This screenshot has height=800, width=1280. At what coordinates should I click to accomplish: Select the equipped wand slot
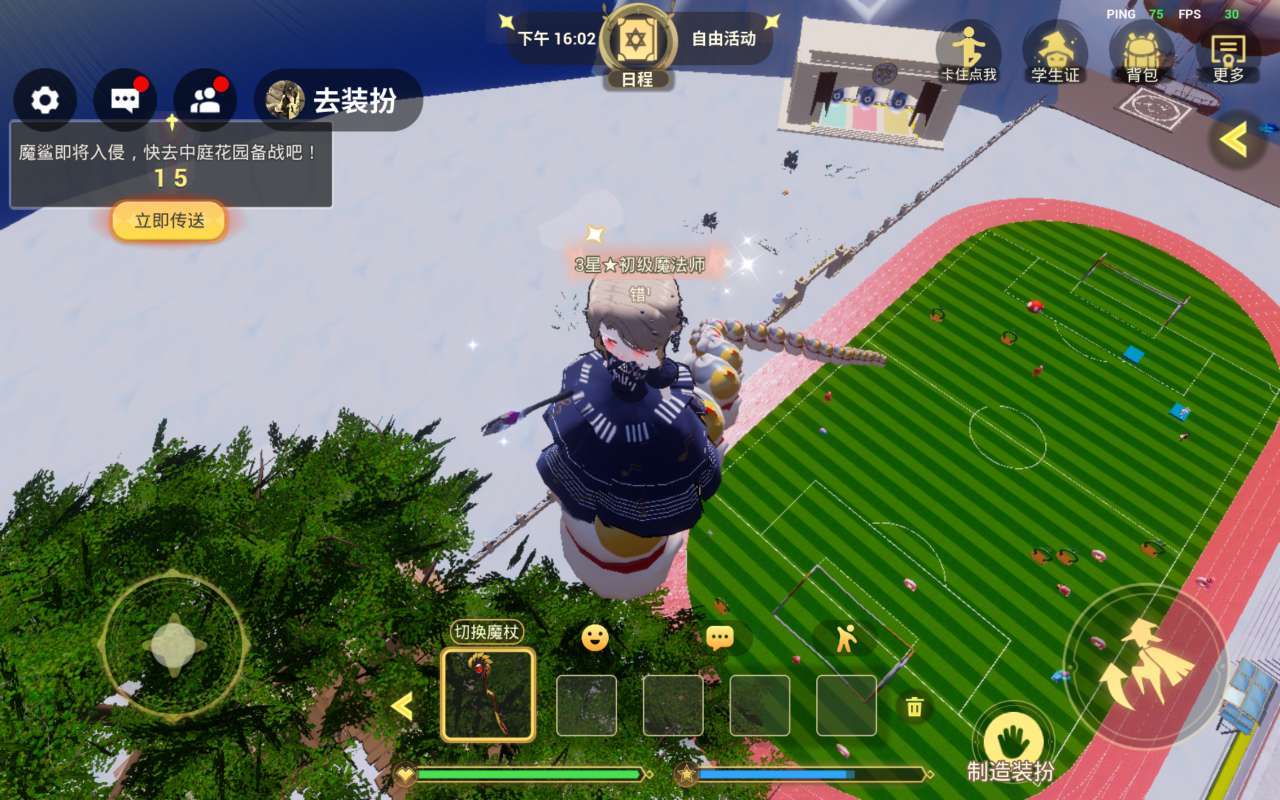[x=488, y=694]
